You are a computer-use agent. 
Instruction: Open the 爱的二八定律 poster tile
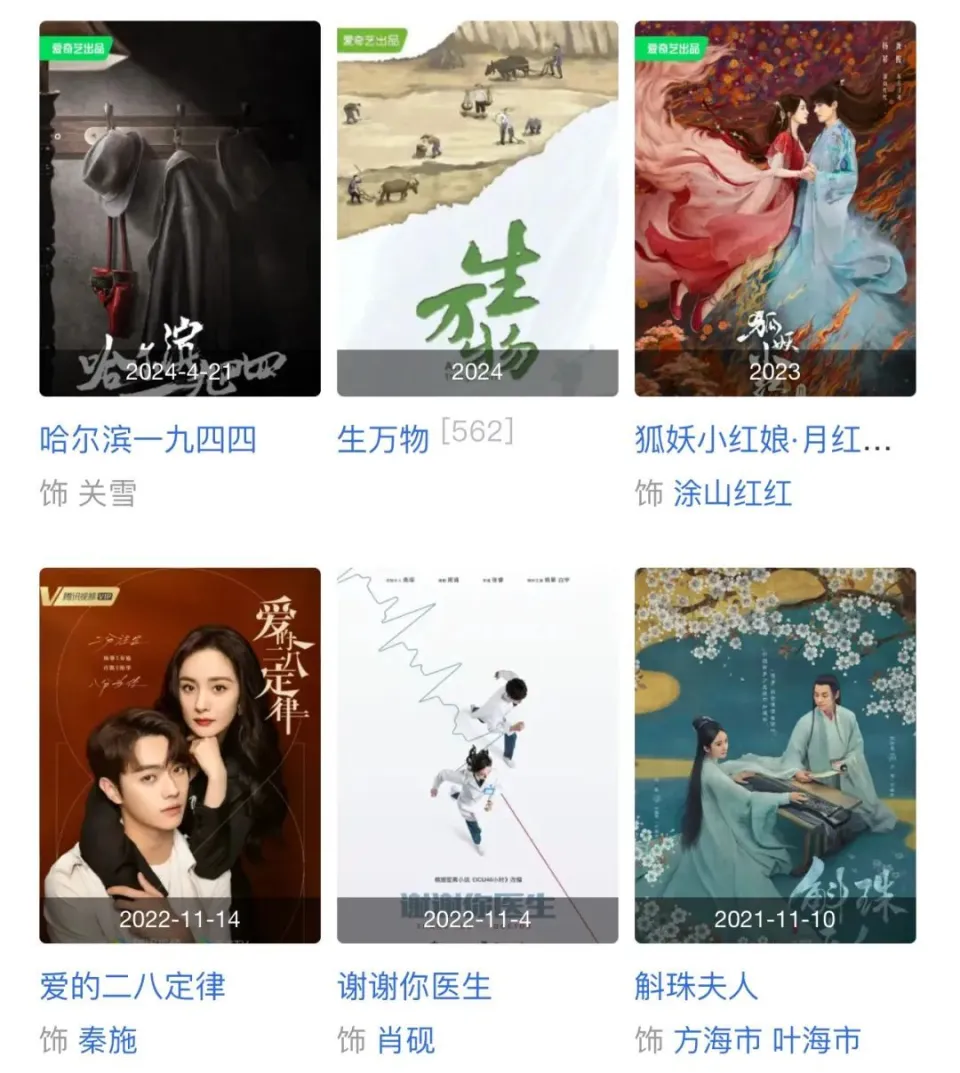180,755
